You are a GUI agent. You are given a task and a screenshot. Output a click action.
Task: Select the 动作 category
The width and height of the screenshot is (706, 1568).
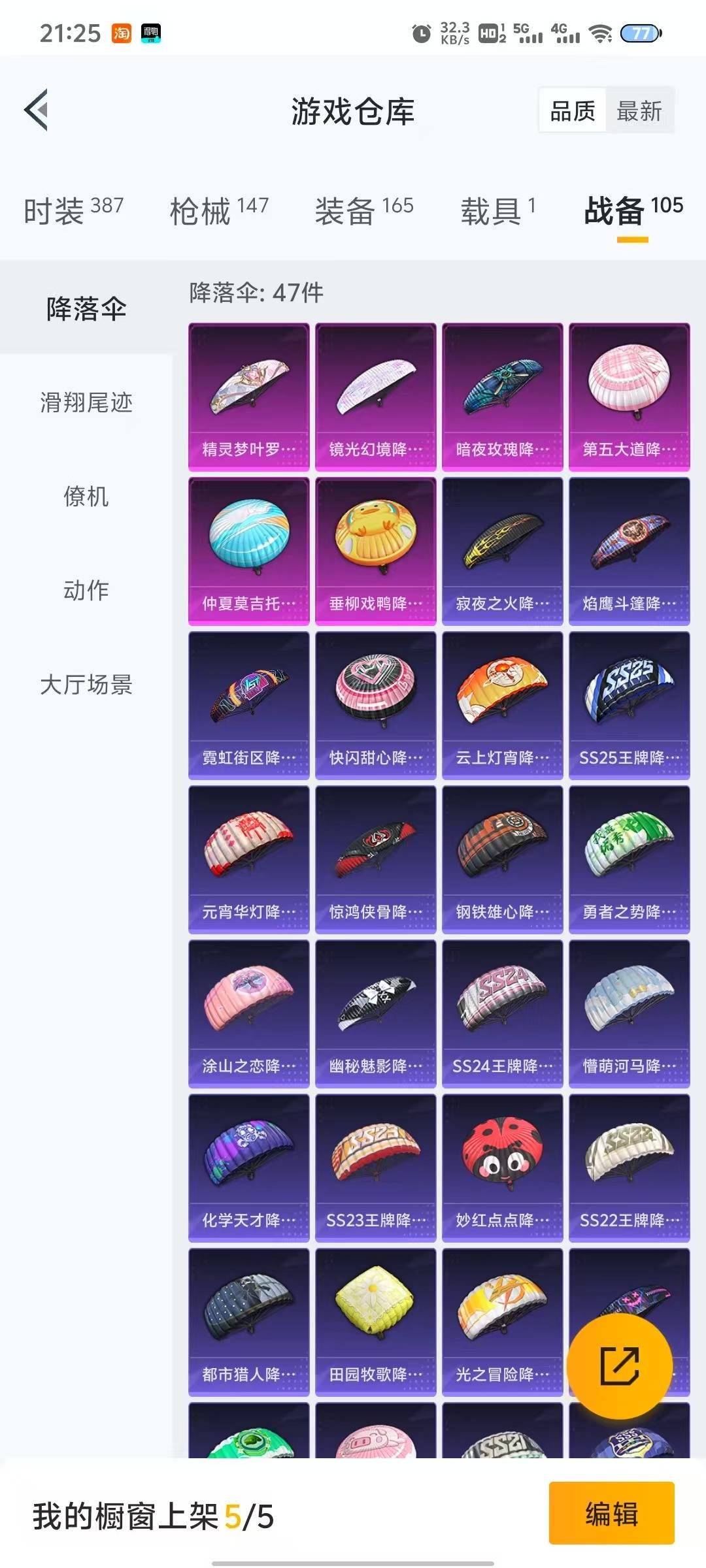pos(86,591)
